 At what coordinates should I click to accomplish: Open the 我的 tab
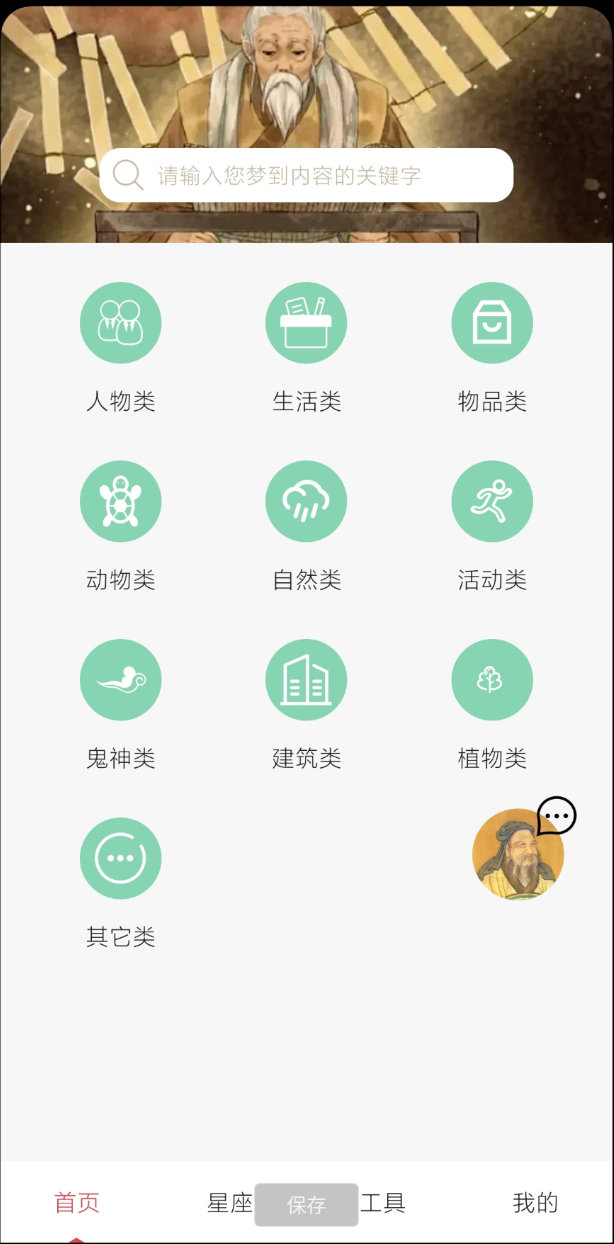tap(535, 1203)
